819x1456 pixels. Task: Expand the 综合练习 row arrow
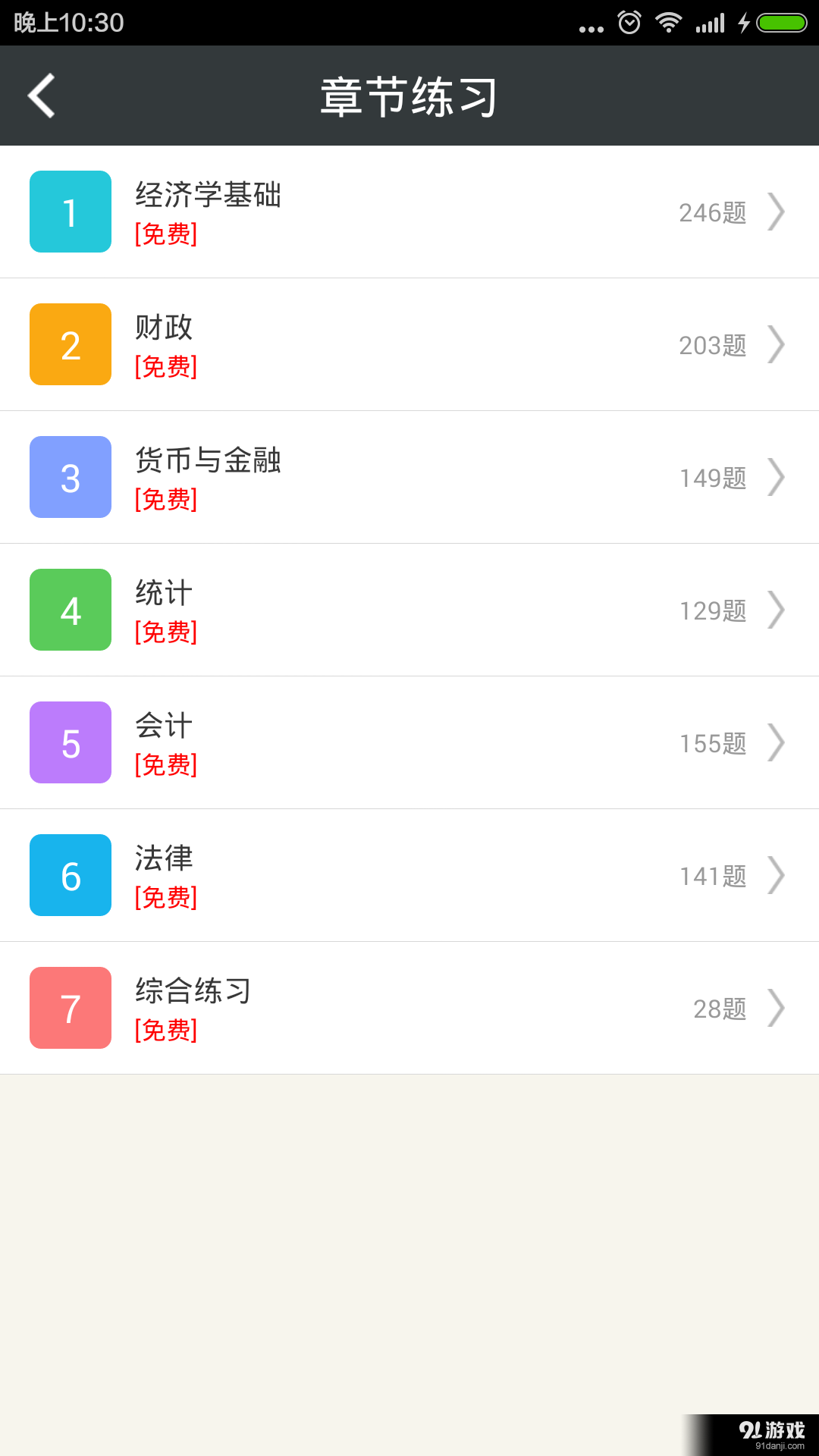tap(777, 1008)
